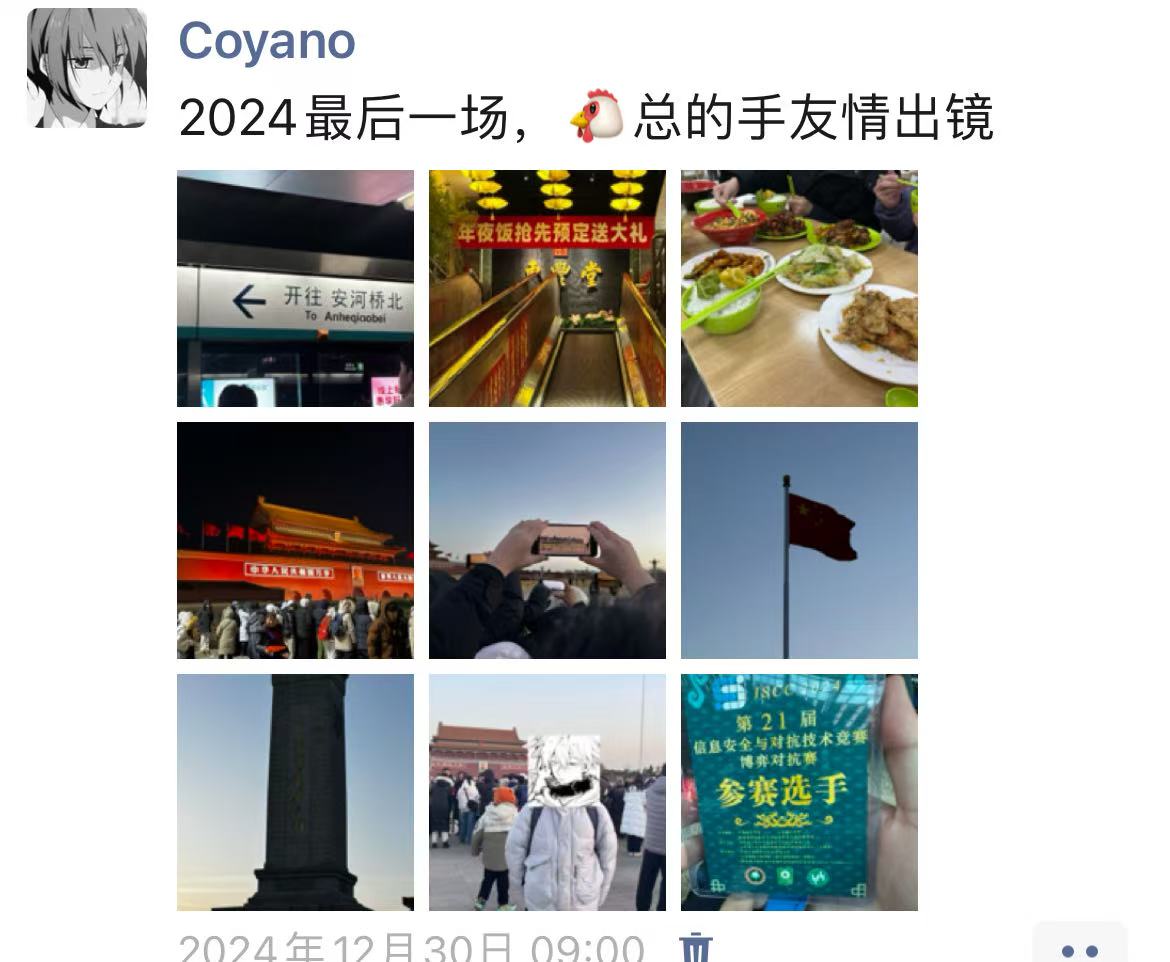Open Coyano's profile avatar
1170x962 pixels.
tap(87, 69)
